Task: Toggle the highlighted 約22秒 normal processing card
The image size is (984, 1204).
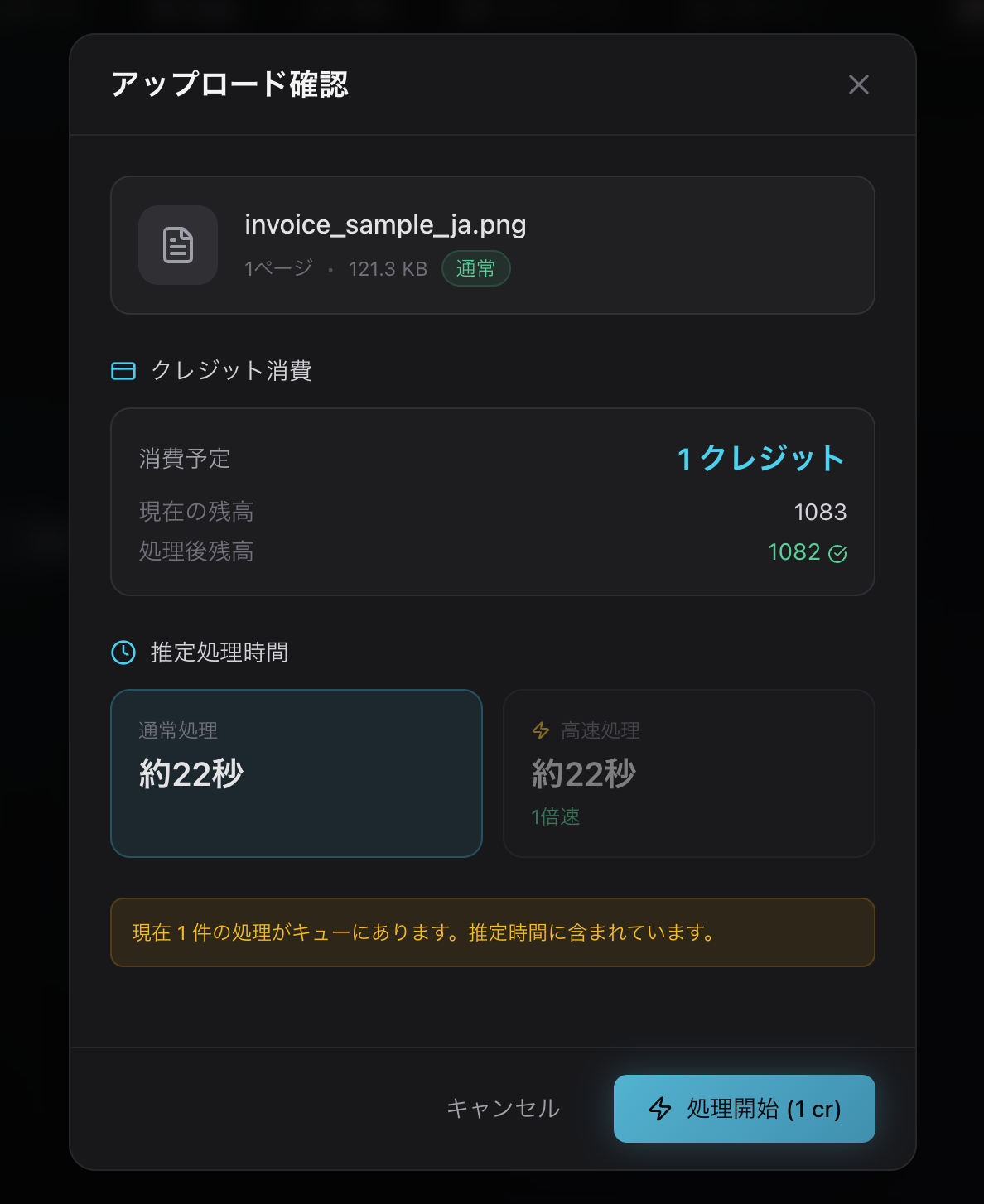Action: point(296,773)
